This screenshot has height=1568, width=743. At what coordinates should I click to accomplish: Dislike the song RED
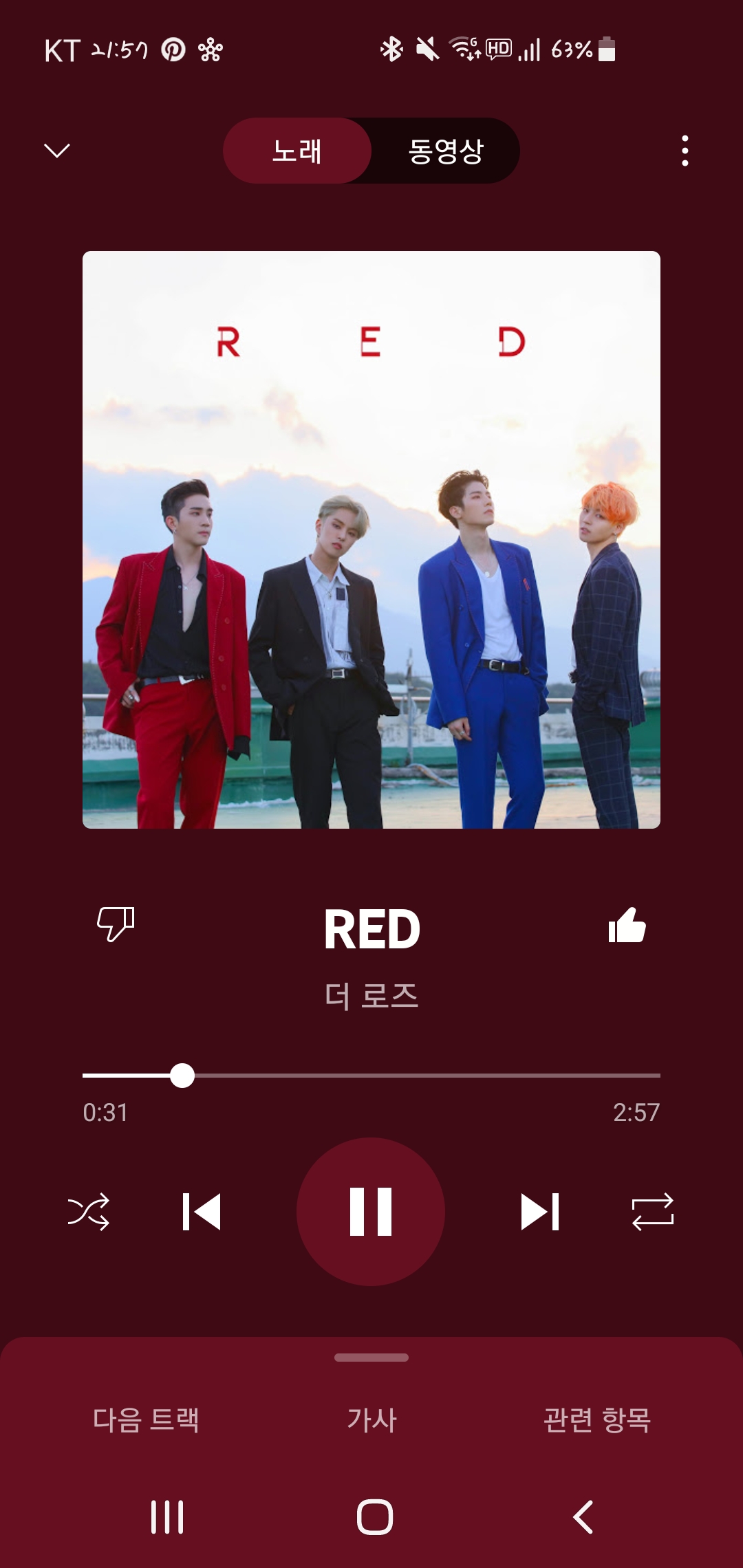(116, 924)
